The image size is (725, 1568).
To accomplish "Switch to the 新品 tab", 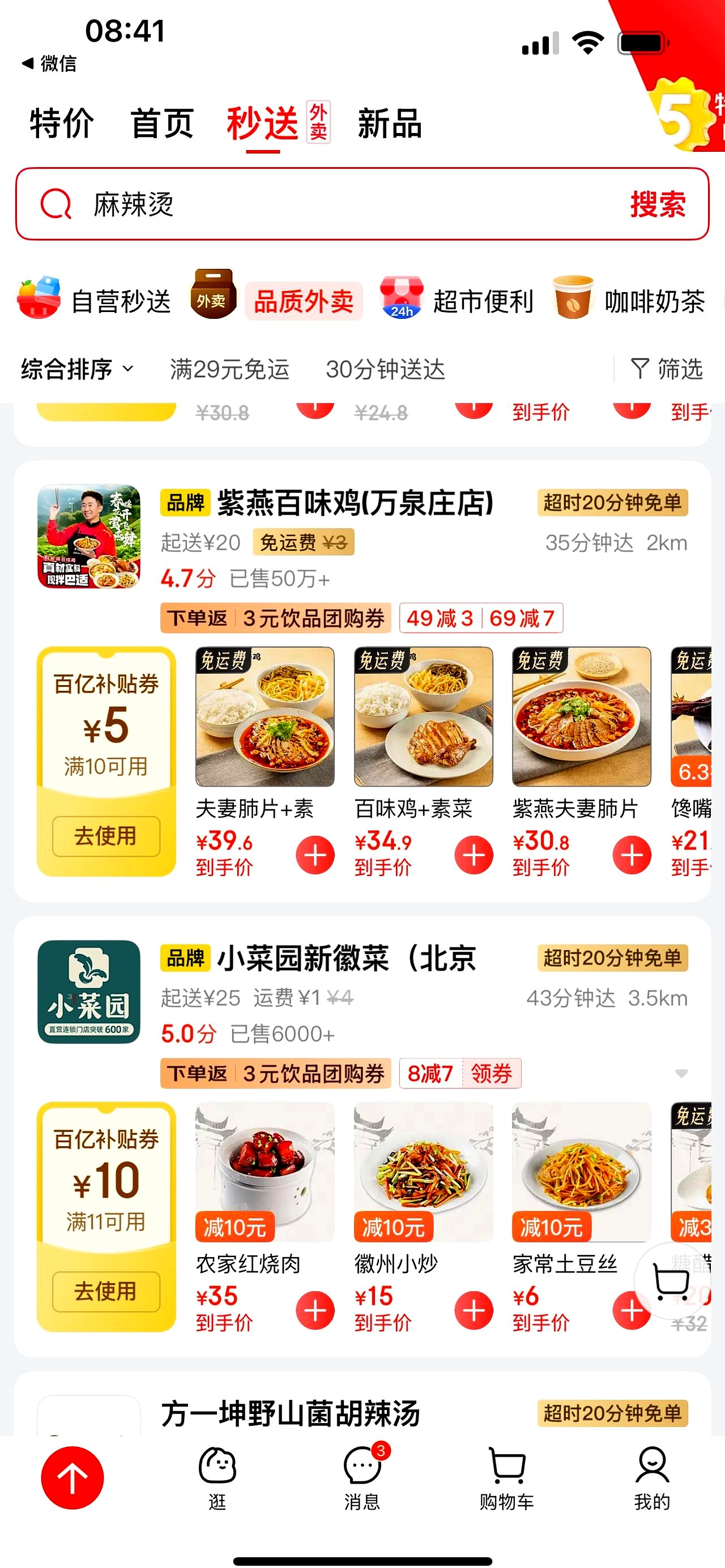I will coord(389,123).
